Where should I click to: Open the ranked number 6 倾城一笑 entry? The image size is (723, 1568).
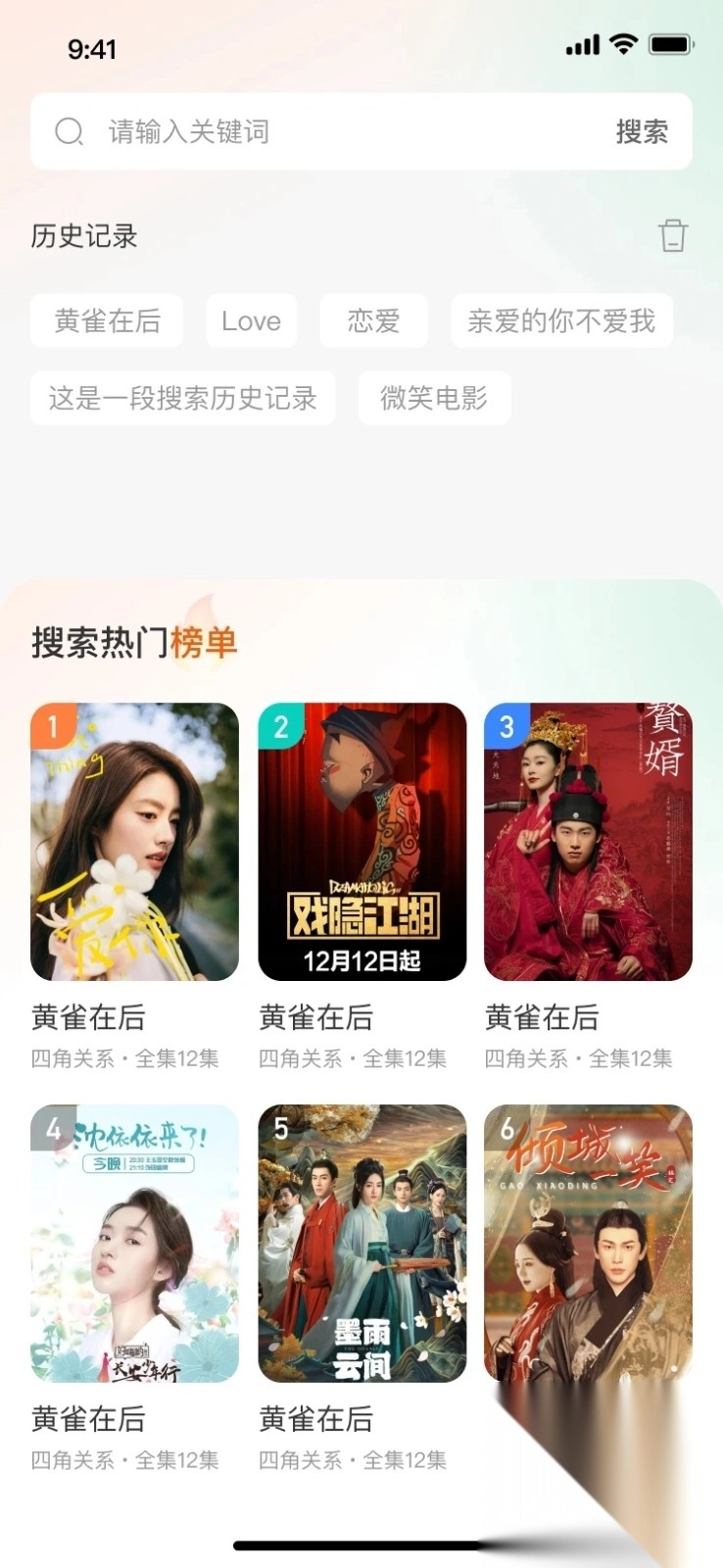pyautogui.click(x=587, y=1245)
